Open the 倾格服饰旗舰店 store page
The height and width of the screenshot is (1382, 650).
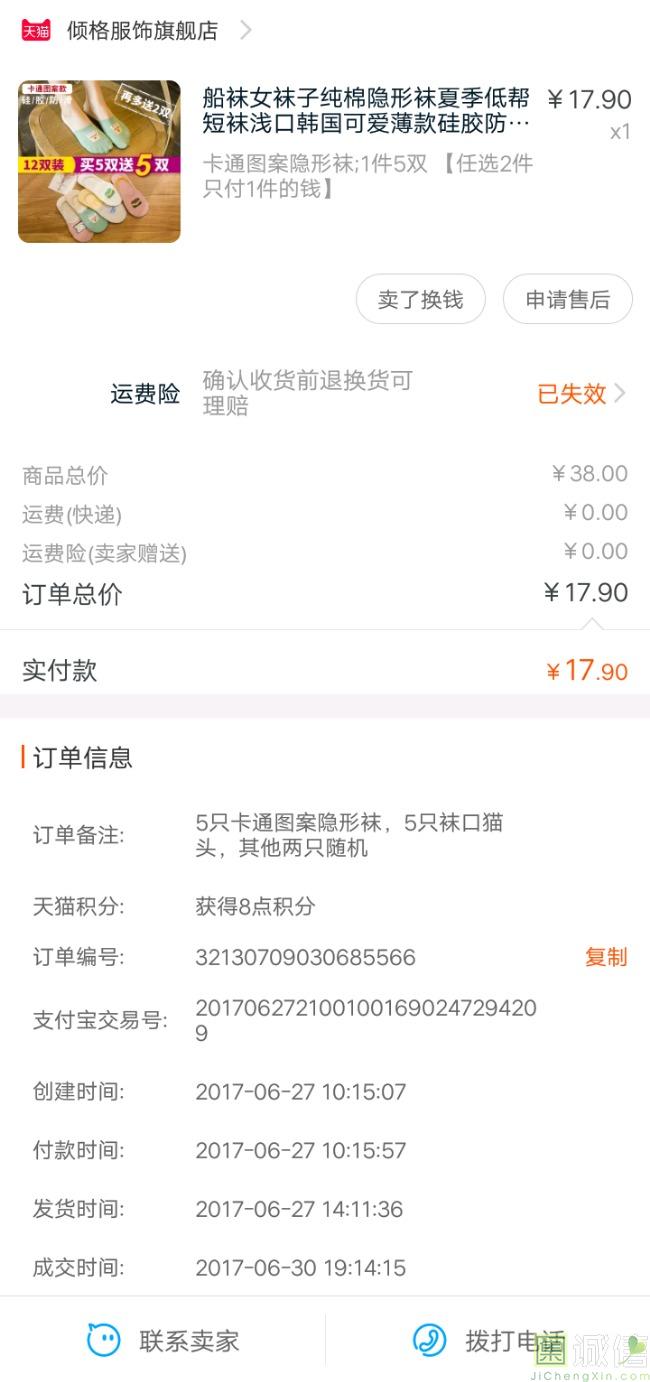coord(142,30)
